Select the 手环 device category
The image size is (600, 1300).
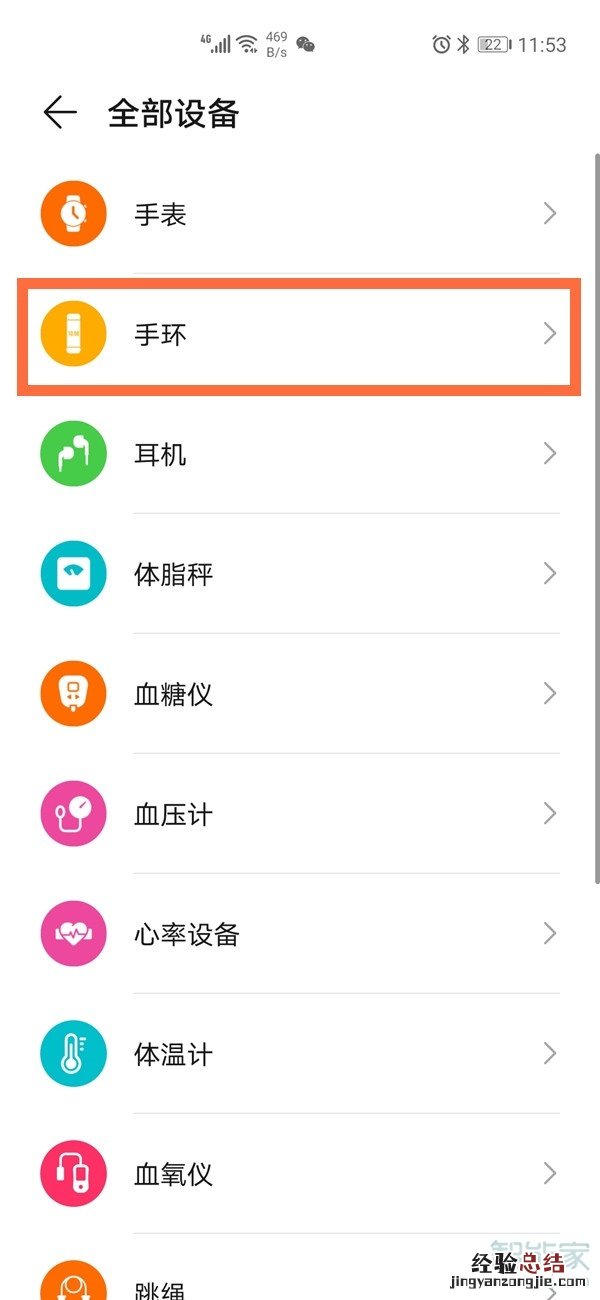pyautogui.click(x=300, y=334)
